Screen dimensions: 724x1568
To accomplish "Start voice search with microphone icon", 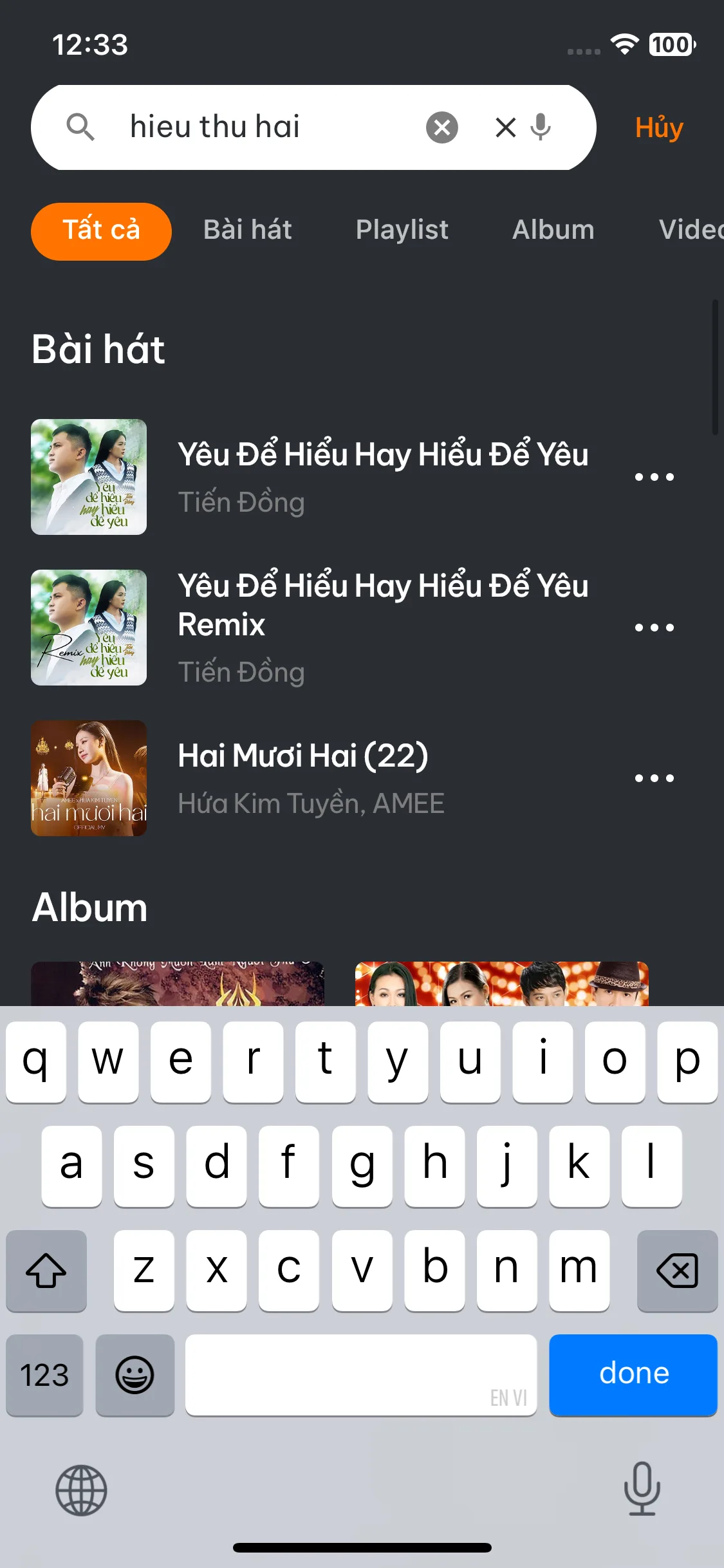I will pos(541,127).
